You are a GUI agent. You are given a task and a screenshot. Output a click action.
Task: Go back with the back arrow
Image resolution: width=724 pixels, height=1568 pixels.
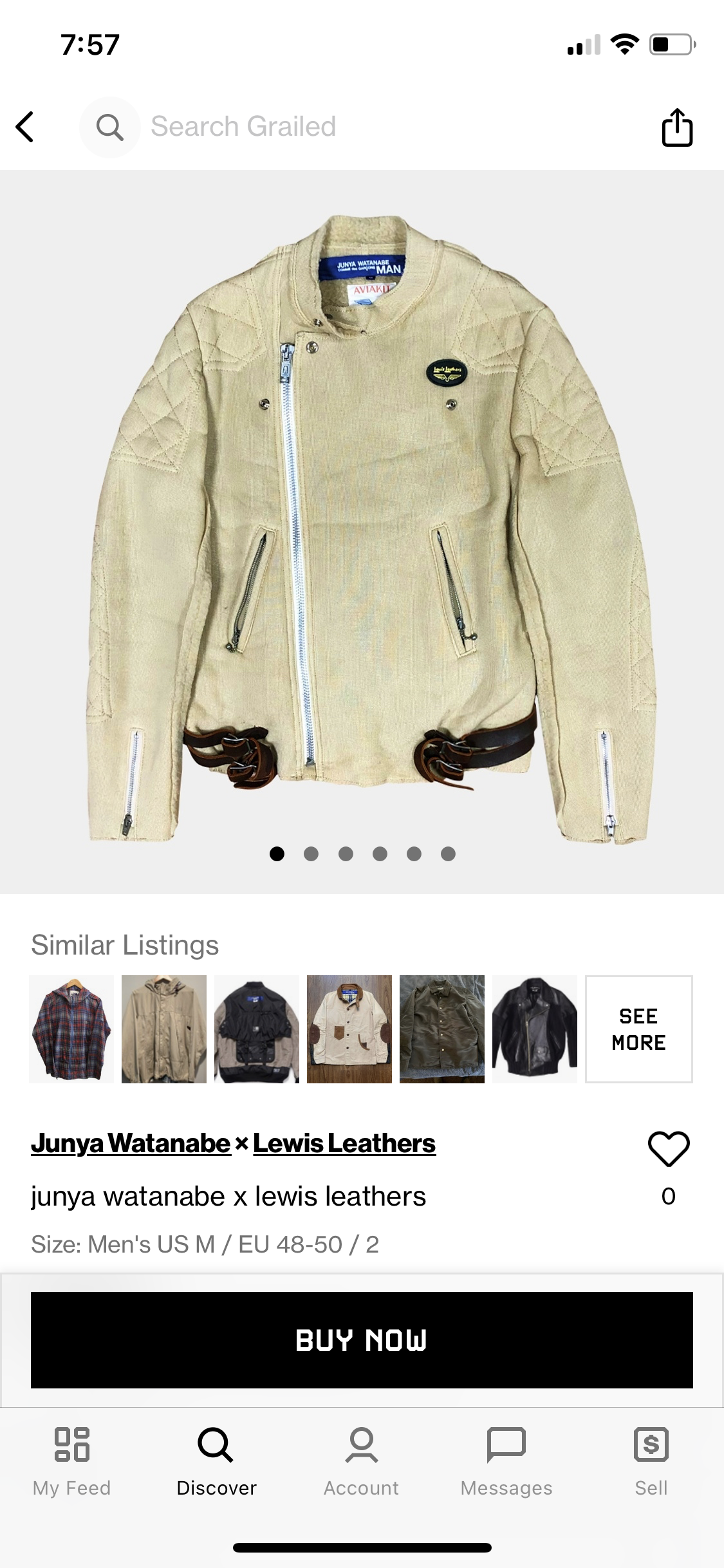click(25, 127)
